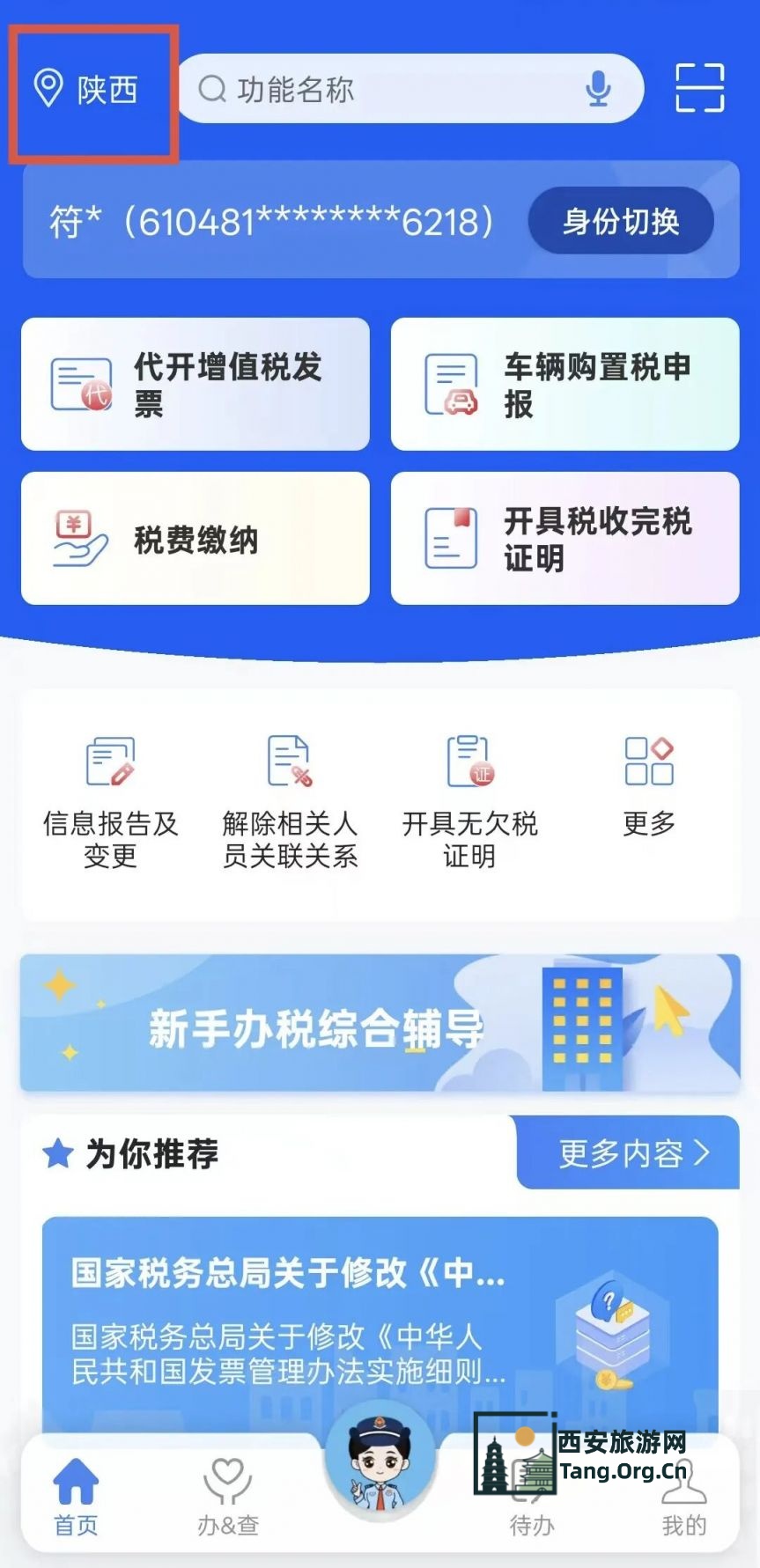Open 开具税收完税证明 icon card
This screenshot has height=1568, width=760.
(564, 538)
